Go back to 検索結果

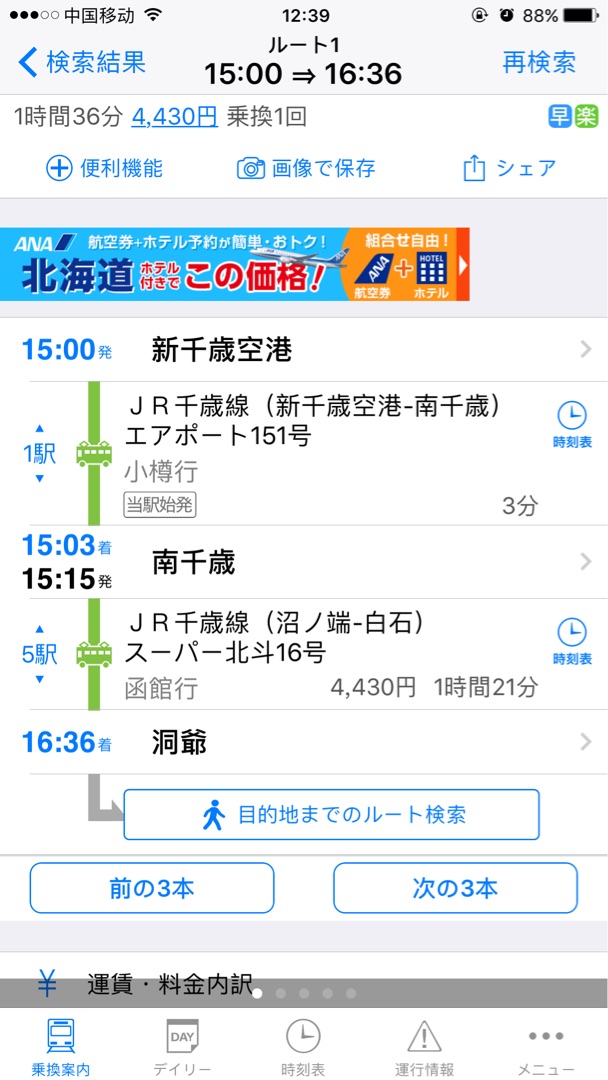point(82,62)
